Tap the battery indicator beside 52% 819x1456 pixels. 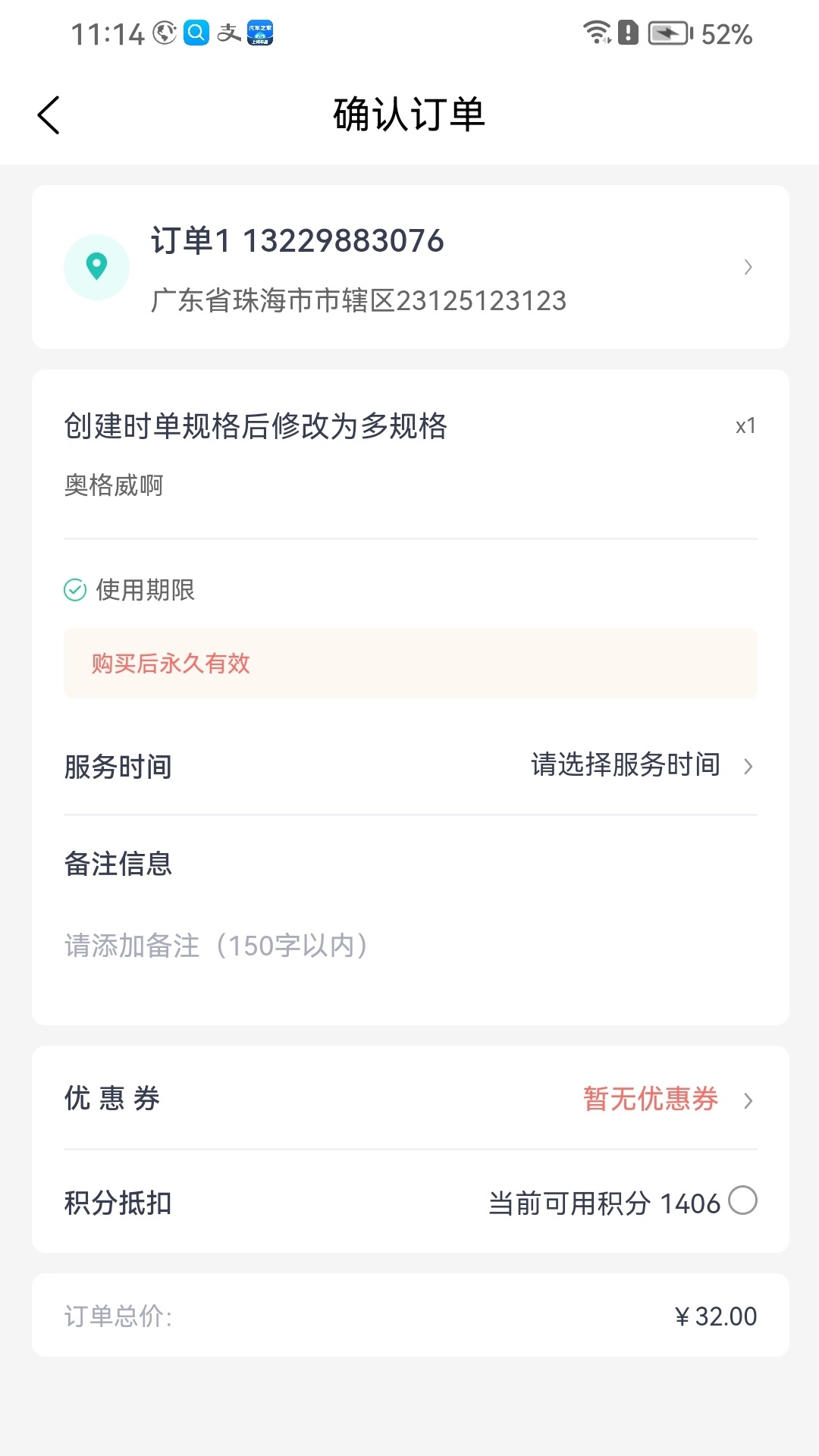click(667, 33)
